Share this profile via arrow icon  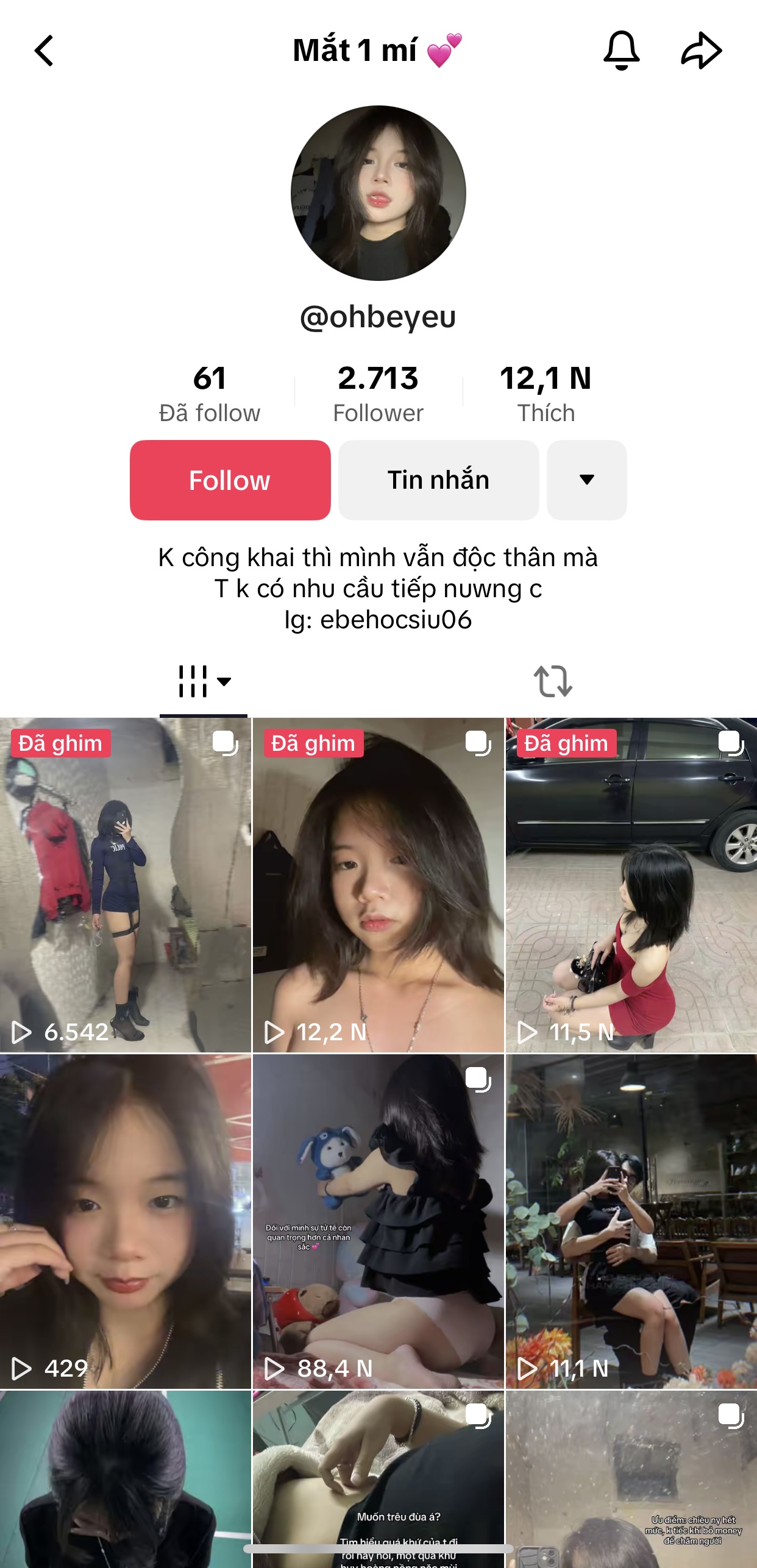pyautogui.click(x=701, y=51)
